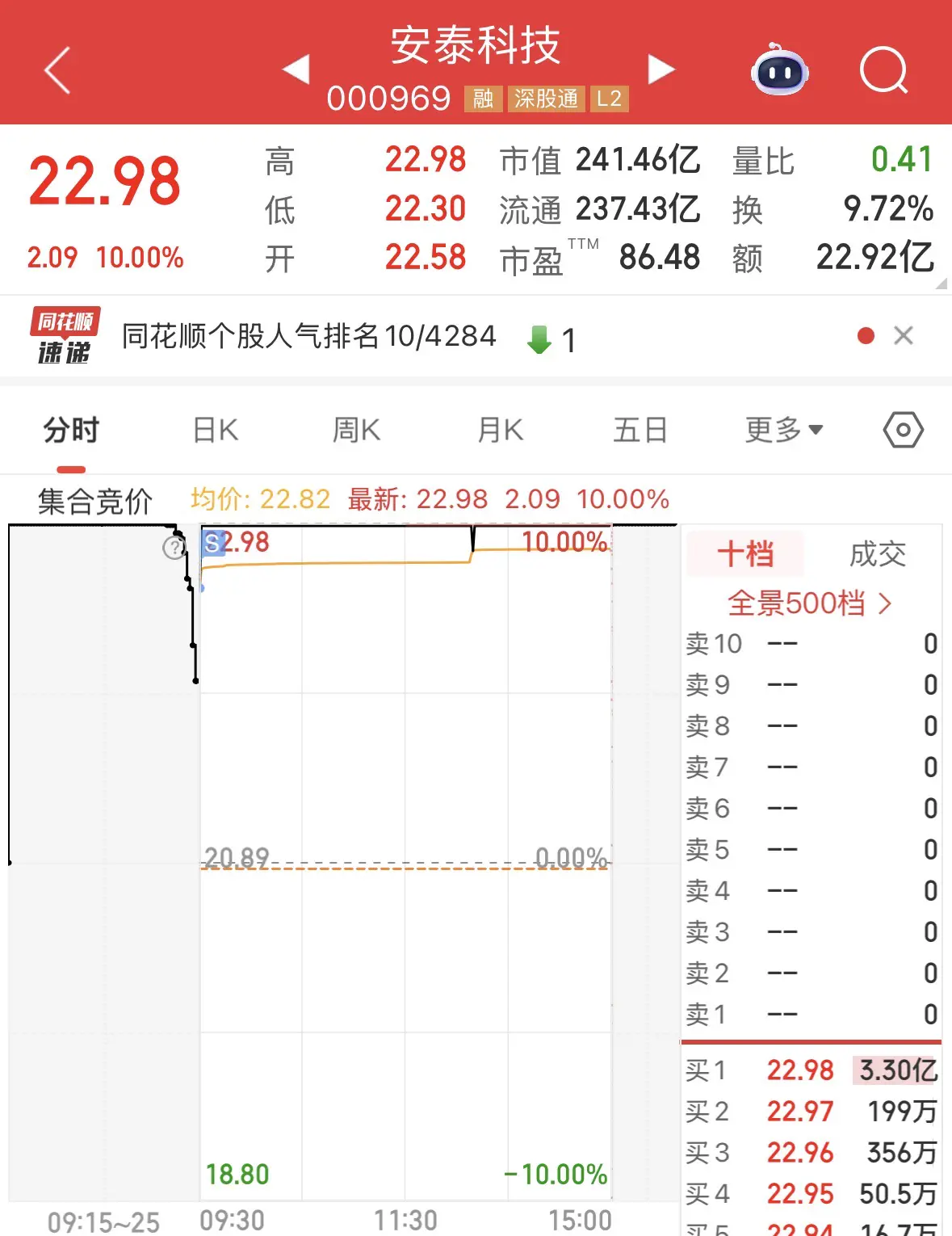Switch to the 周K tab

[356, 431]
